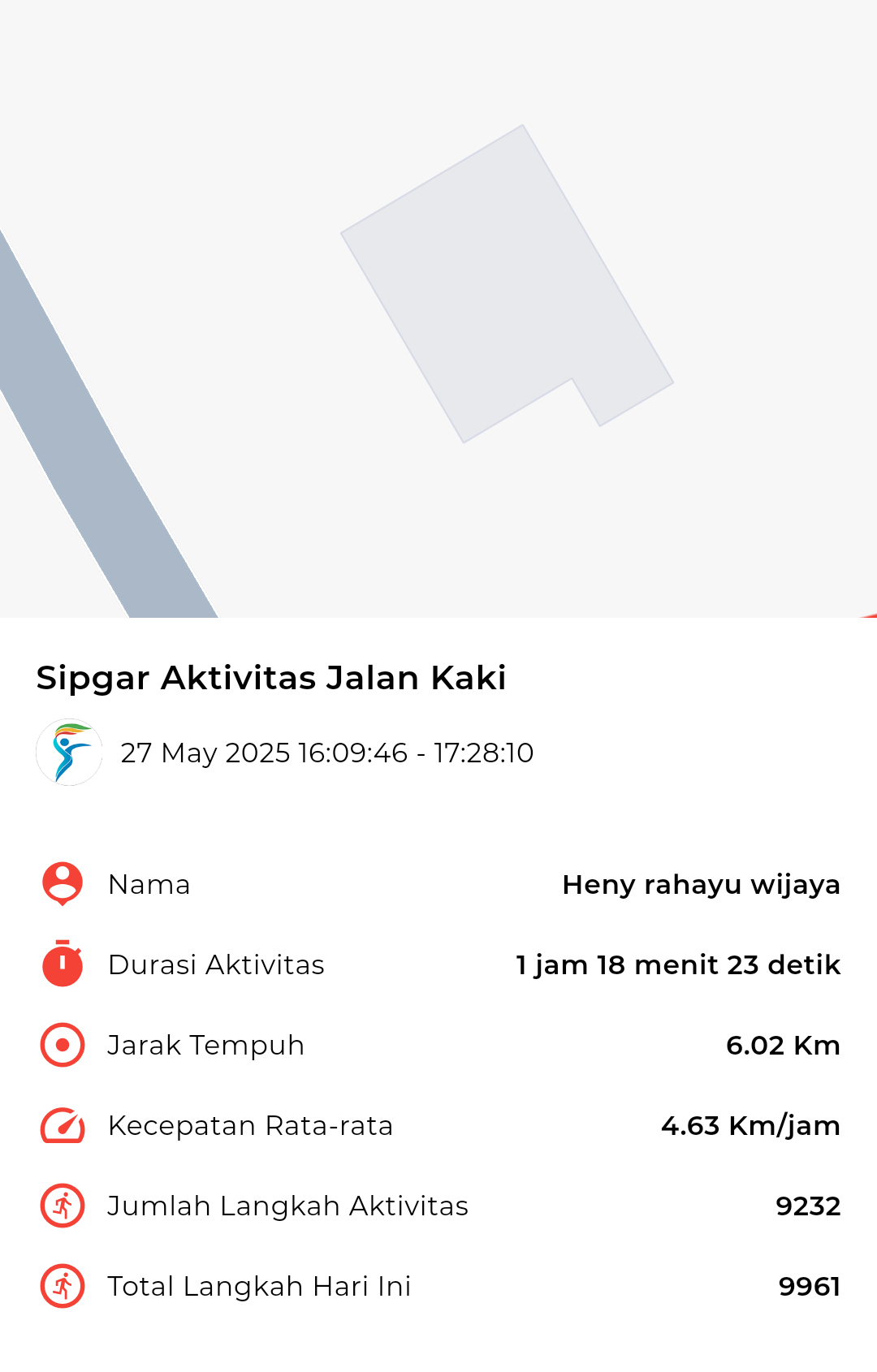Tap the step count 9232
877x1372 pixels.
[808, 1206]
